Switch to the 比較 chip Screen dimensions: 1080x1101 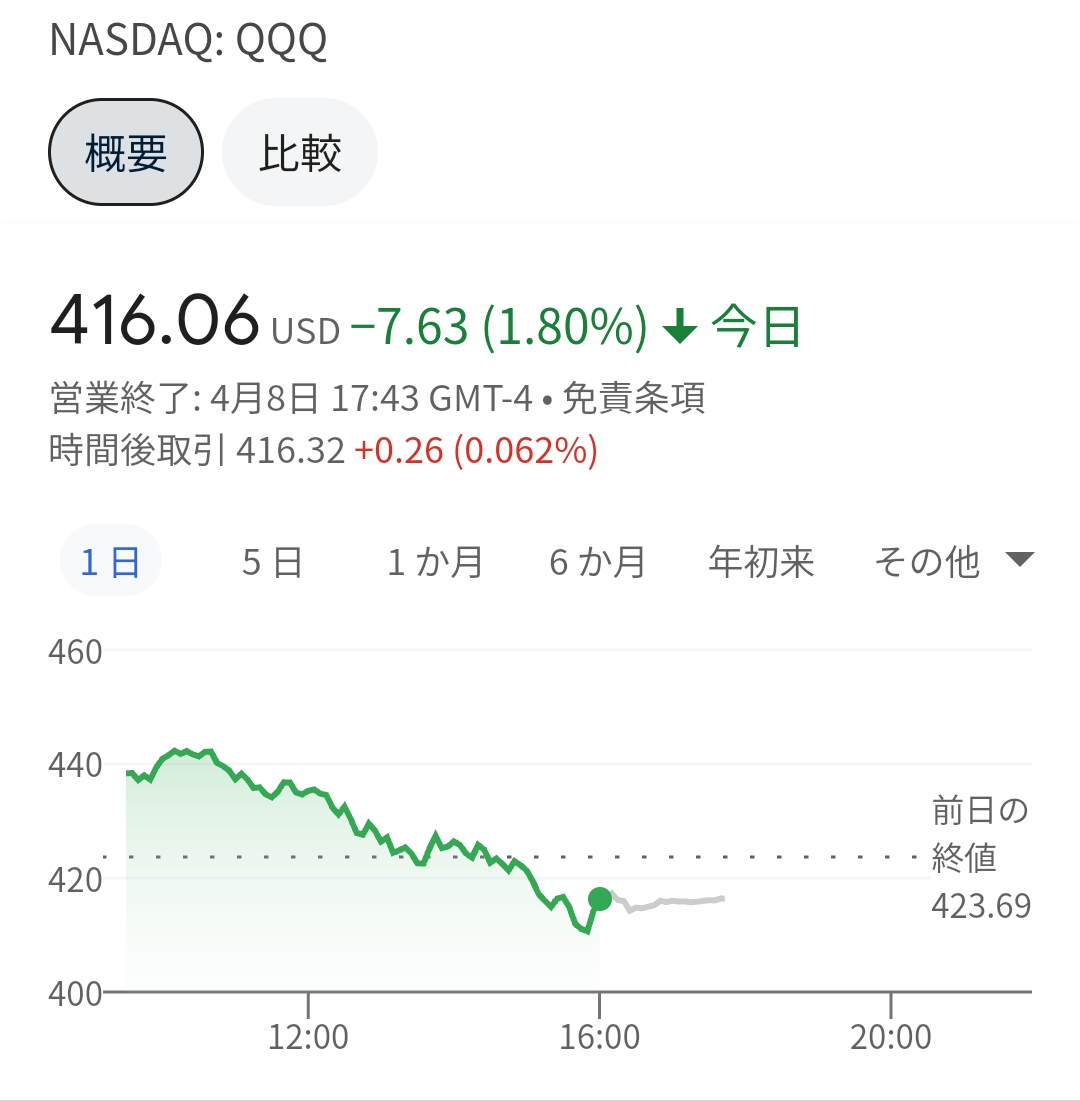point(300,153)
